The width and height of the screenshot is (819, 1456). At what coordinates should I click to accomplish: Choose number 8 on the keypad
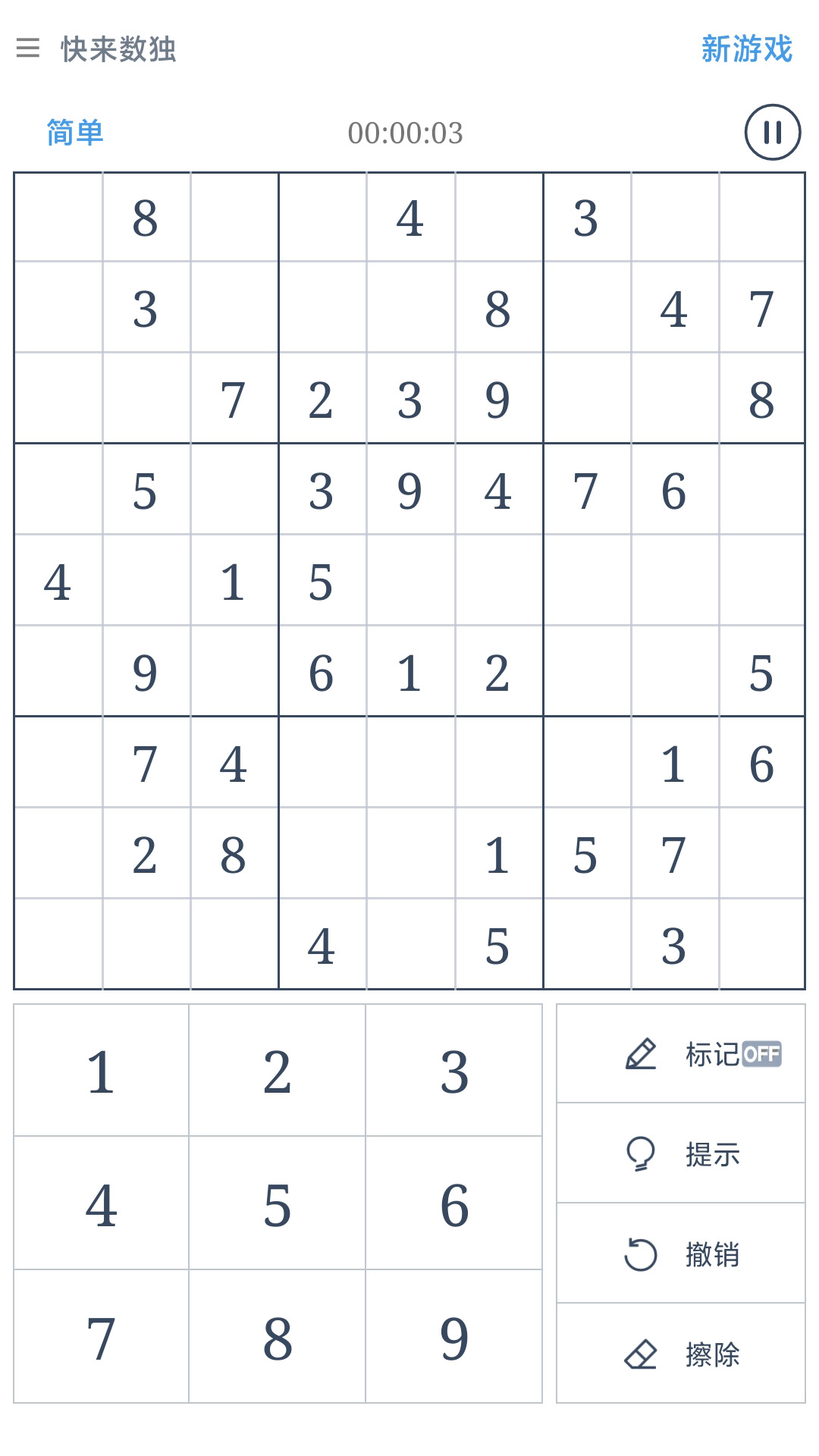tap(277, 1337)
